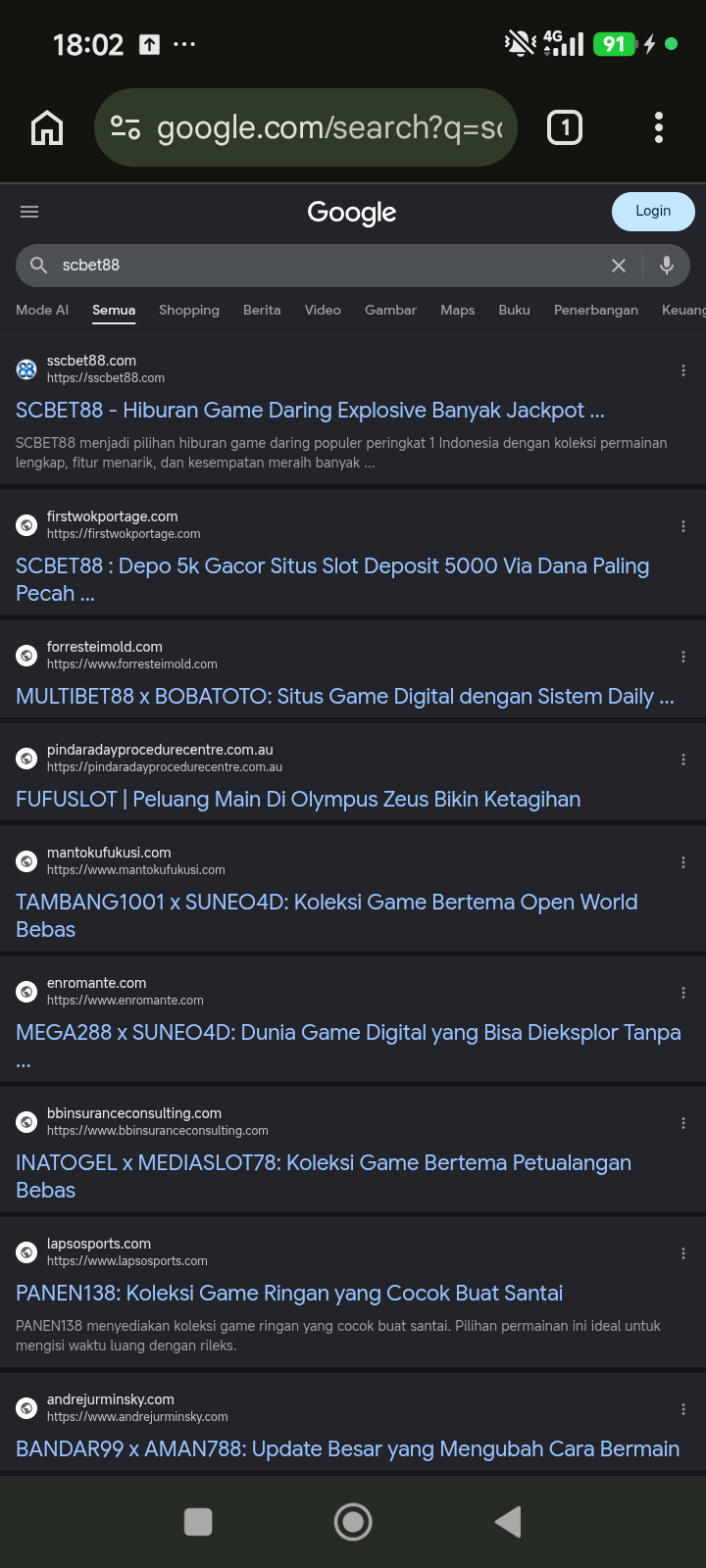Switch to the Berita tab
Image resolution: width=706 pixels, height=1568 pixels.
pyautogui.click(x=262, y=310)
